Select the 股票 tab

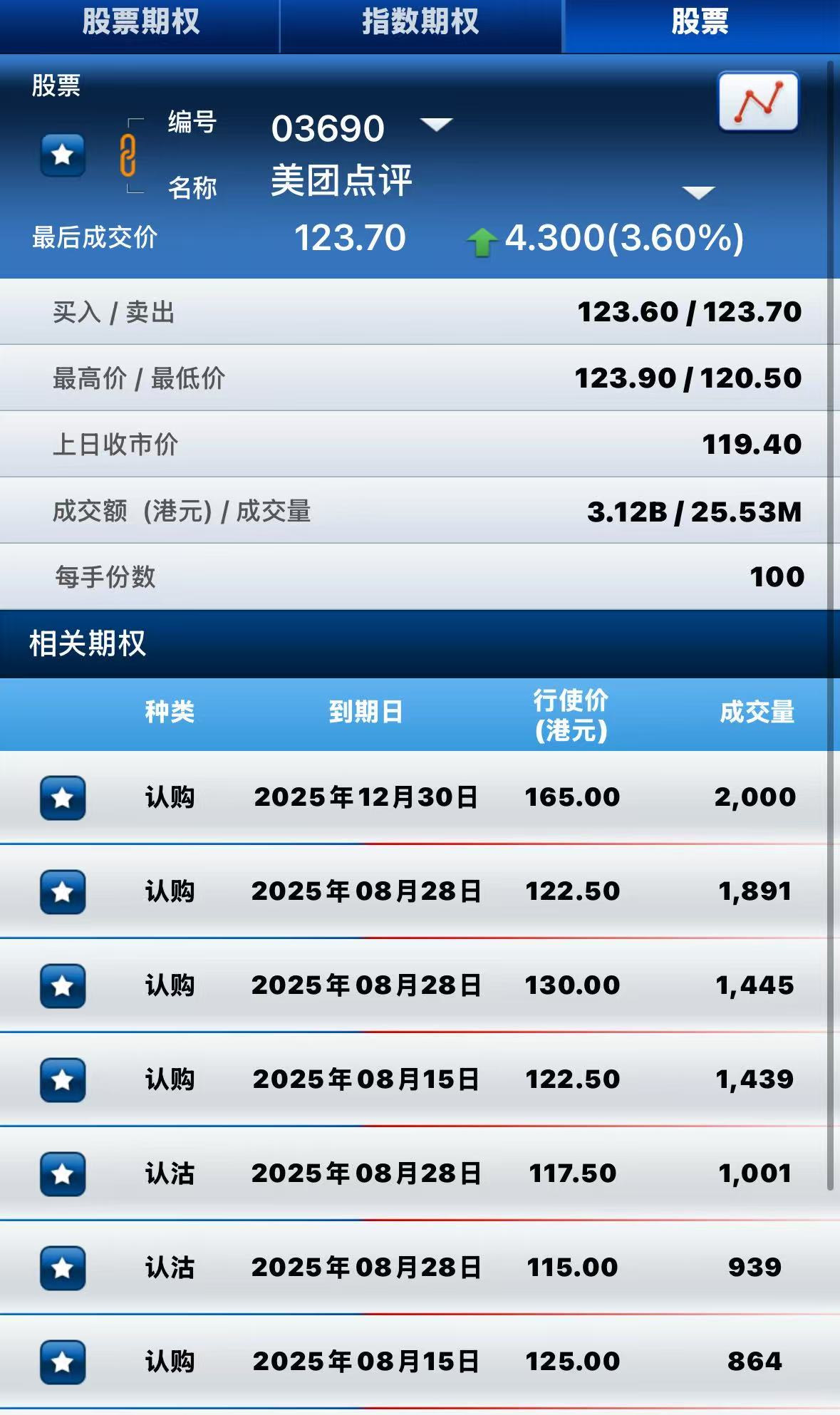pos(700,21)
